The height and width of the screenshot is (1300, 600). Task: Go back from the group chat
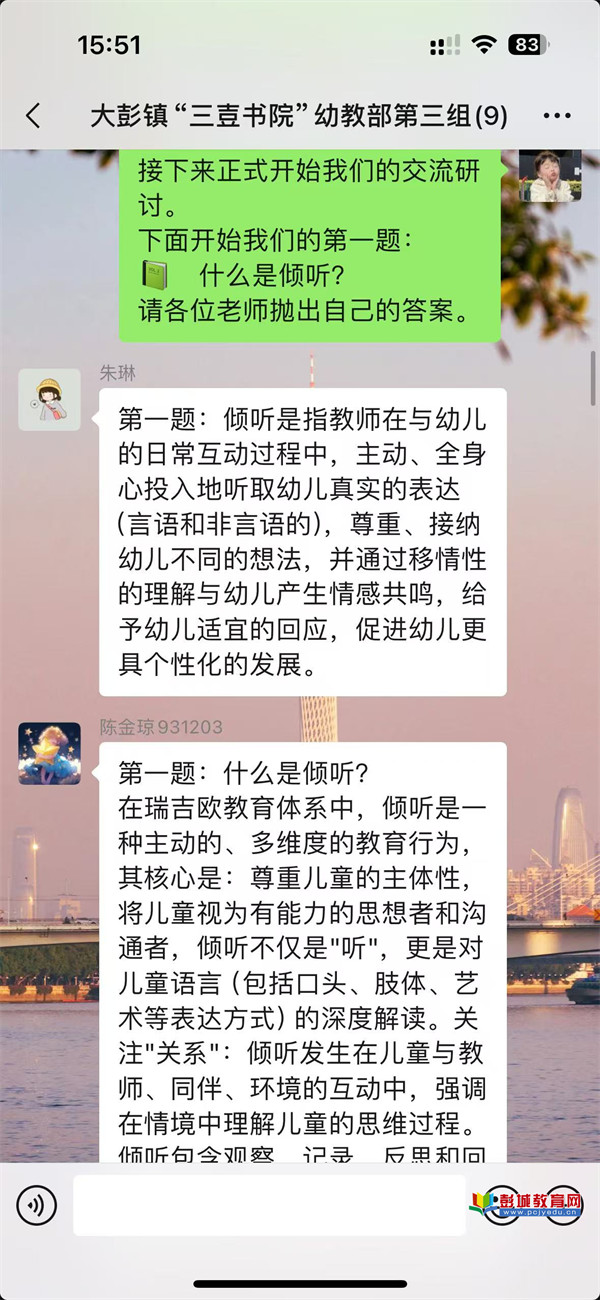[x=33, y=116]
